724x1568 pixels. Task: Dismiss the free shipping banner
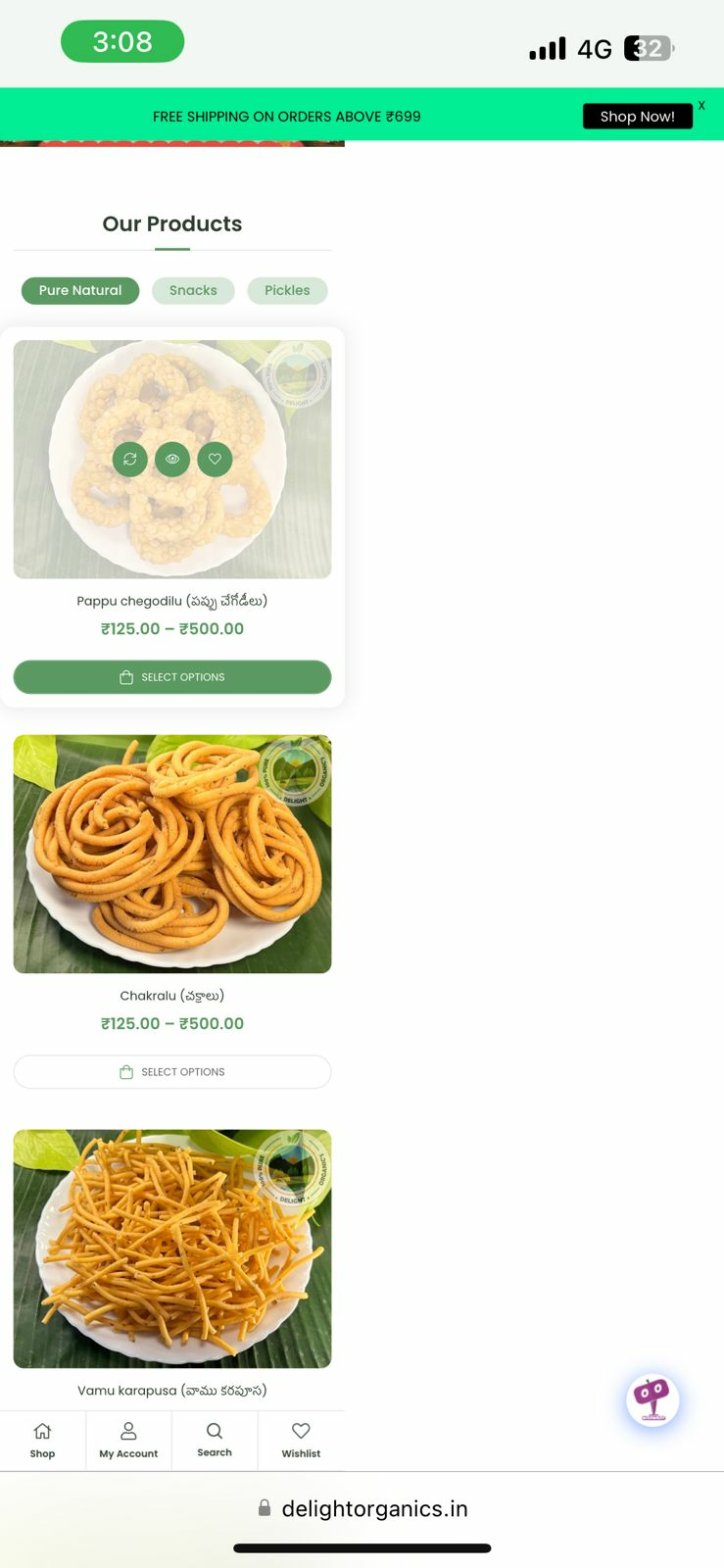click(701, 105)
